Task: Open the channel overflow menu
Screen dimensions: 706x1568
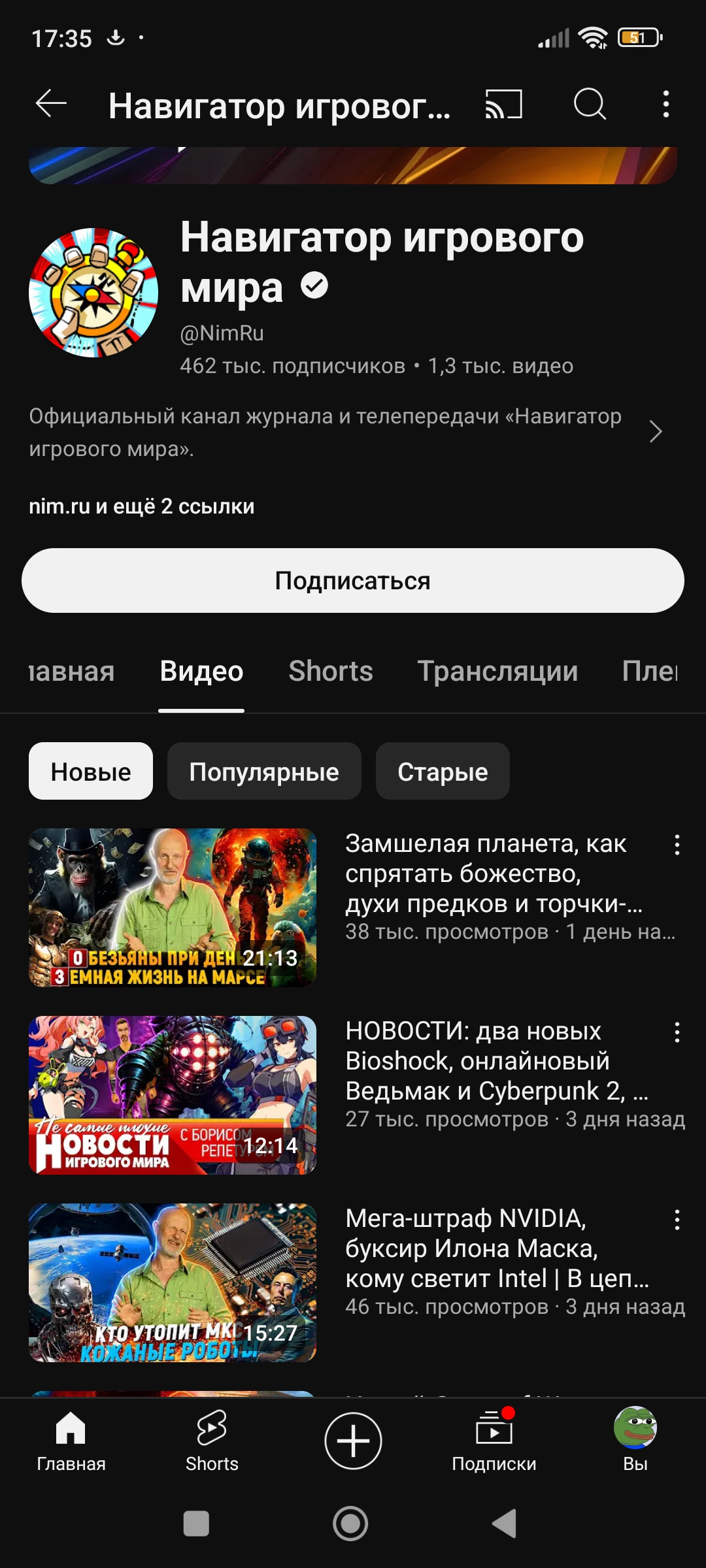Action: [x=665, y=104]
